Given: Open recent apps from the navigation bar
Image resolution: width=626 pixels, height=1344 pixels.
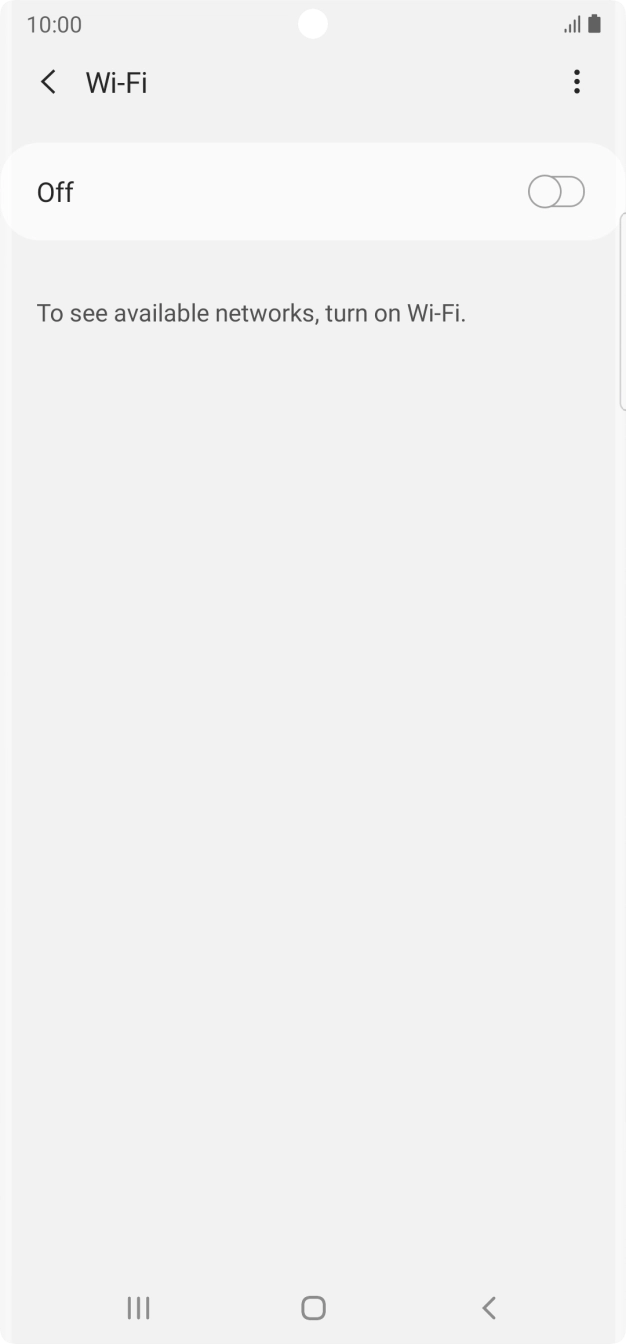Looking at the screenshot, I should 138,1307.
